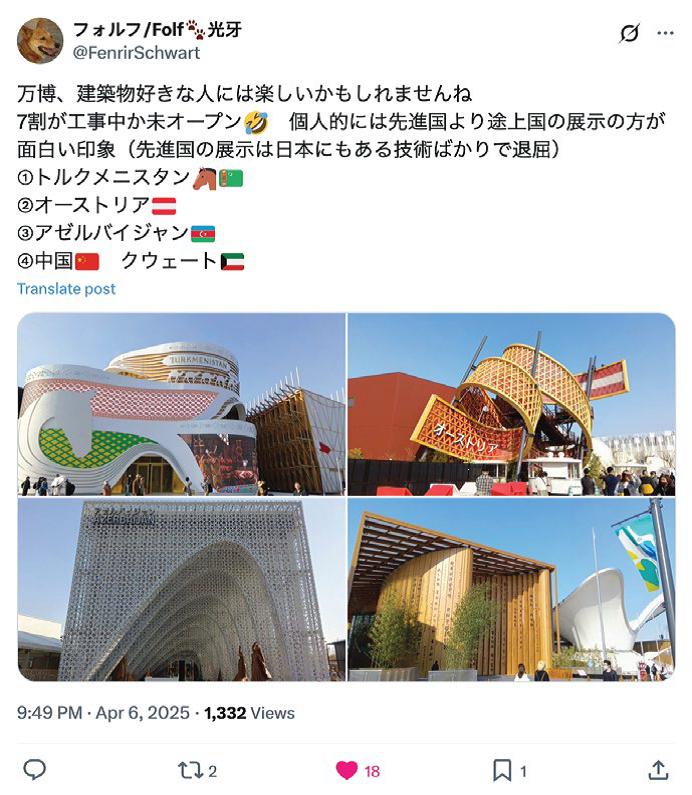
Task: Open Folf's profile avatar
Action: point(40,41)
